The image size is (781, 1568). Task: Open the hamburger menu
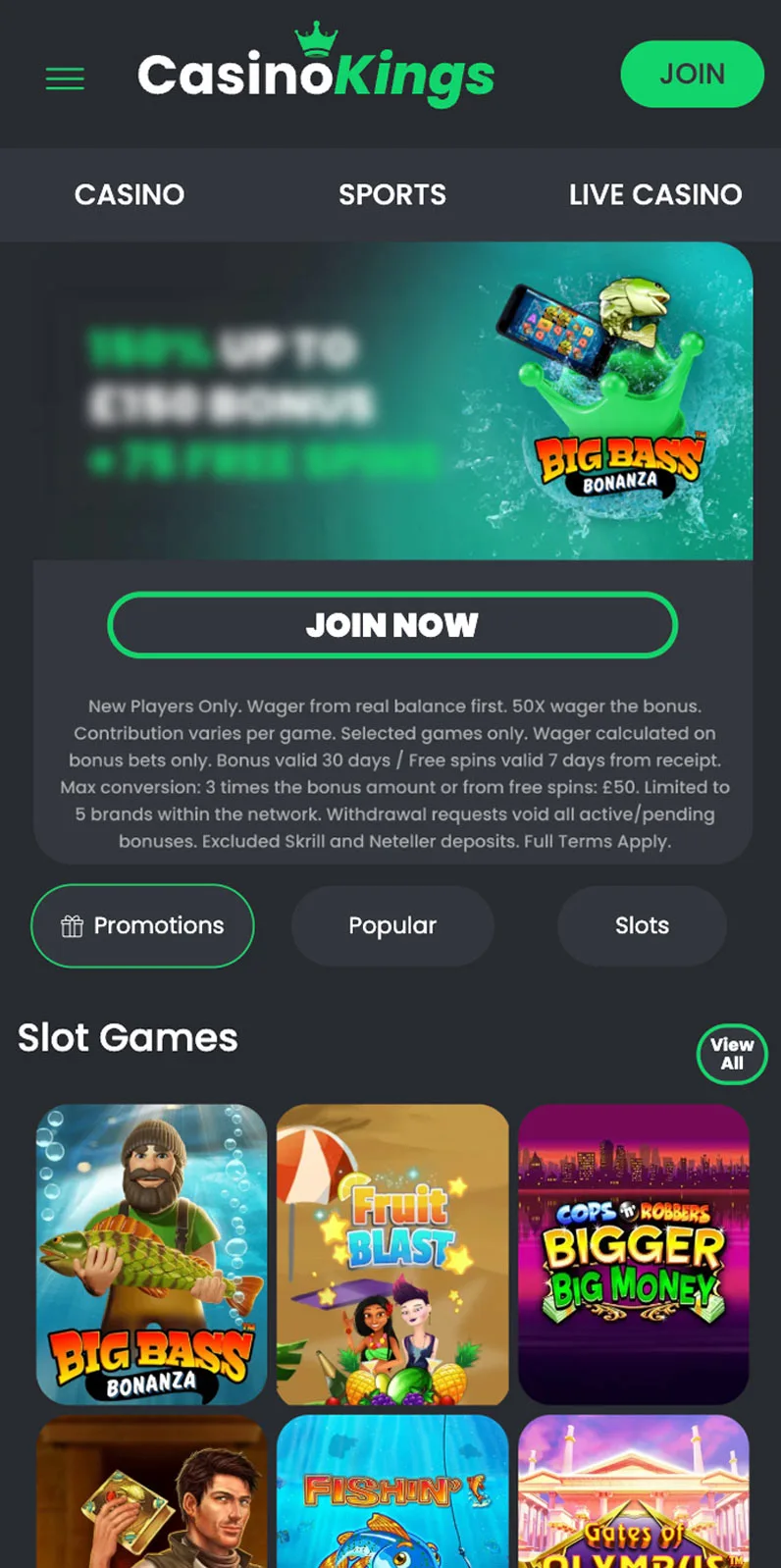(65, 78)
